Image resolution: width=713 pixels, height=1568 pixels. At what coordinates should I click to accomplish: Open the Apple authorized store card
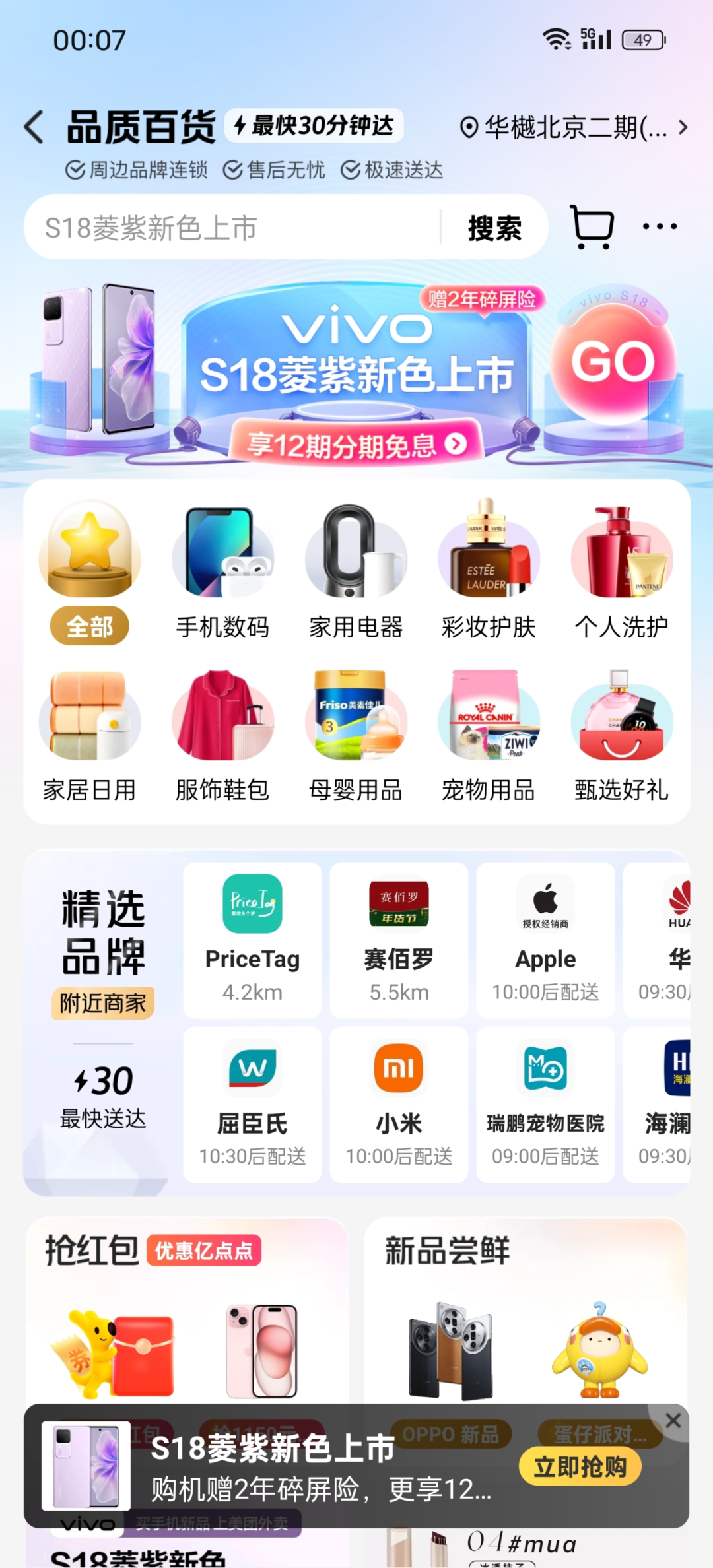click(x=545, y=940)
